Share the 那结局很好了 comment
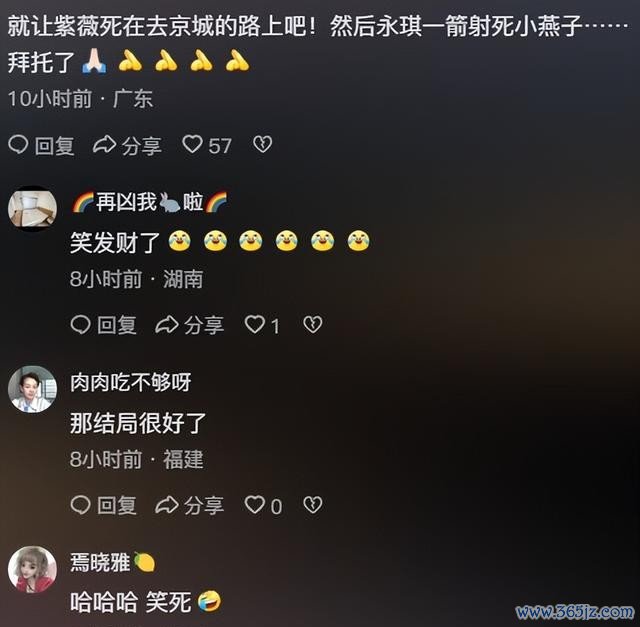640x627 pixels. pos(190,505)
